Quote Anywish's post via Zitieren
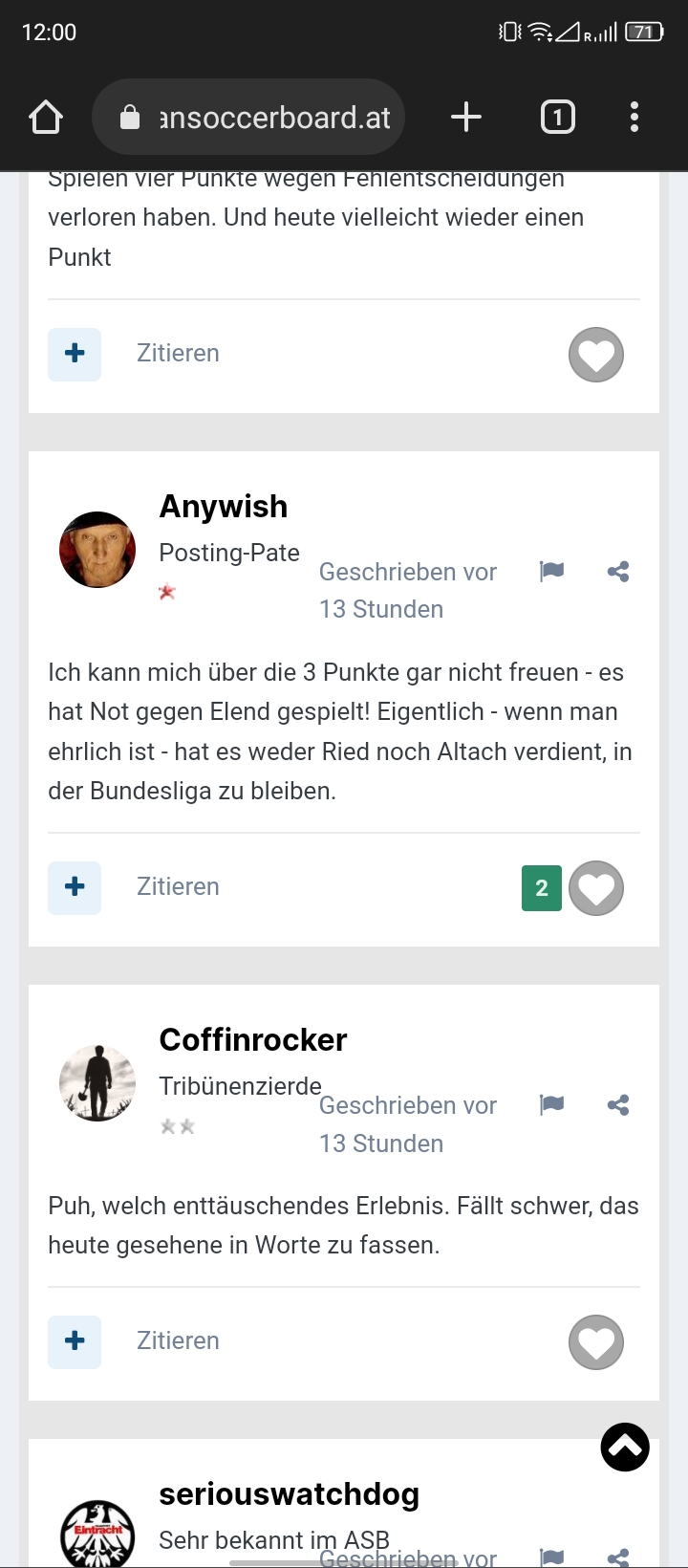Image resolution: width=688 pixels, height=1568 pixels. coord(178,886)
